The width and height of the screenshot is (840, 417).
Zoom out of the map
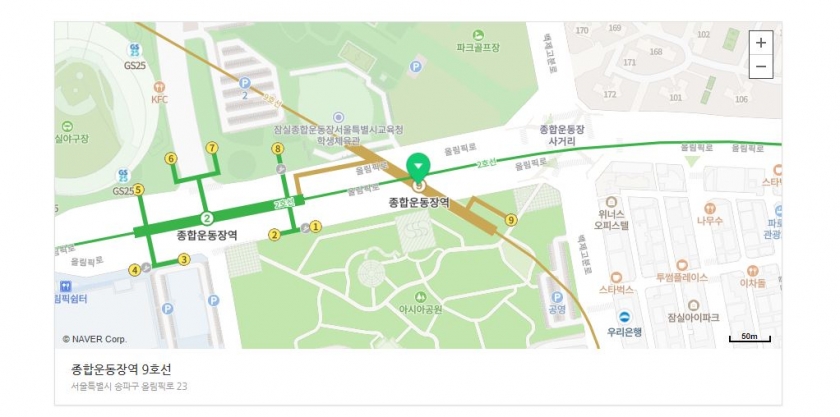tap(761, 67)
